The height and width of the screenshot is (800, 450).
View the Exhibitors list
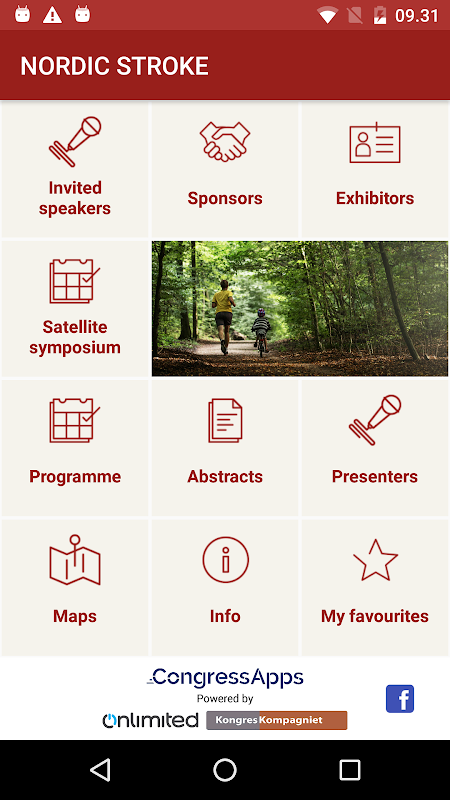[x=375, y=169]
